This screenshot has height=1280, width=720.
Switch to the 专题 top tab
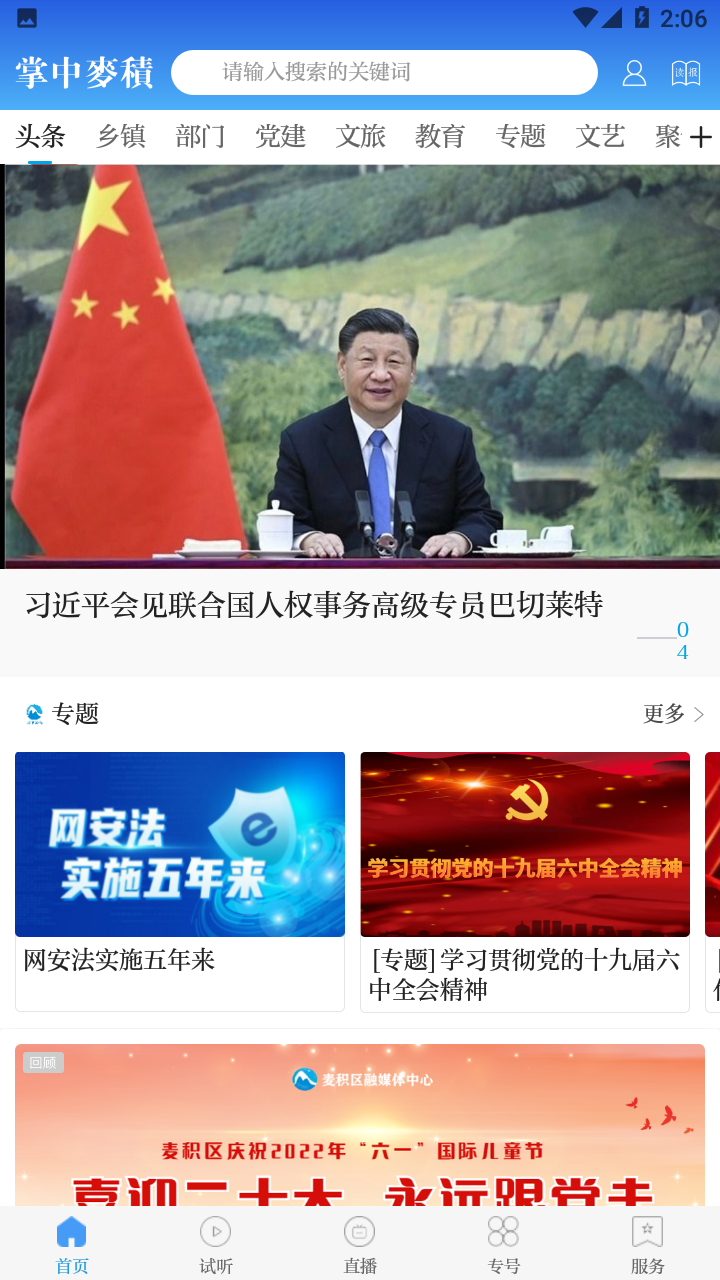521,136
